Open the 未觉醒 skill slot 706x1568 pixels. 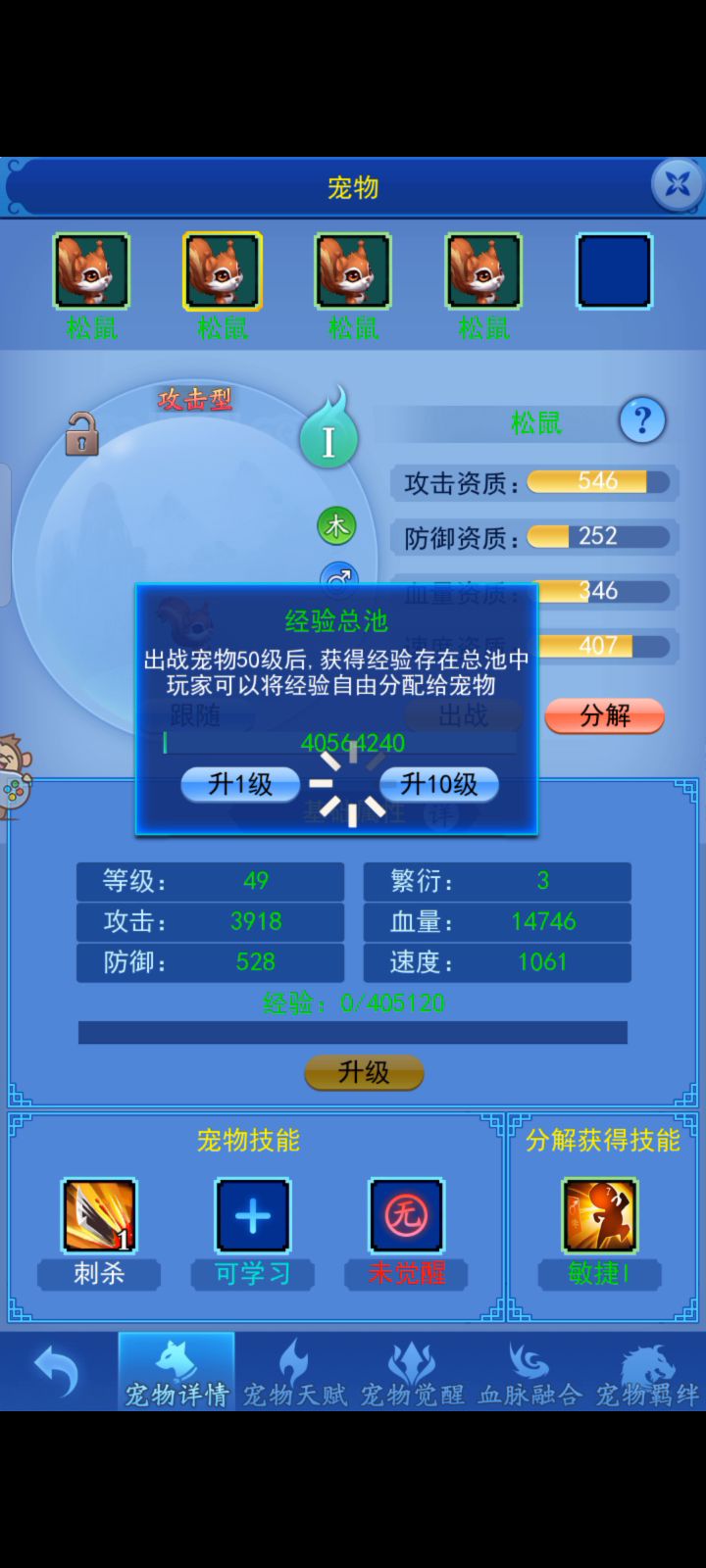click(x=406, y=1216)
